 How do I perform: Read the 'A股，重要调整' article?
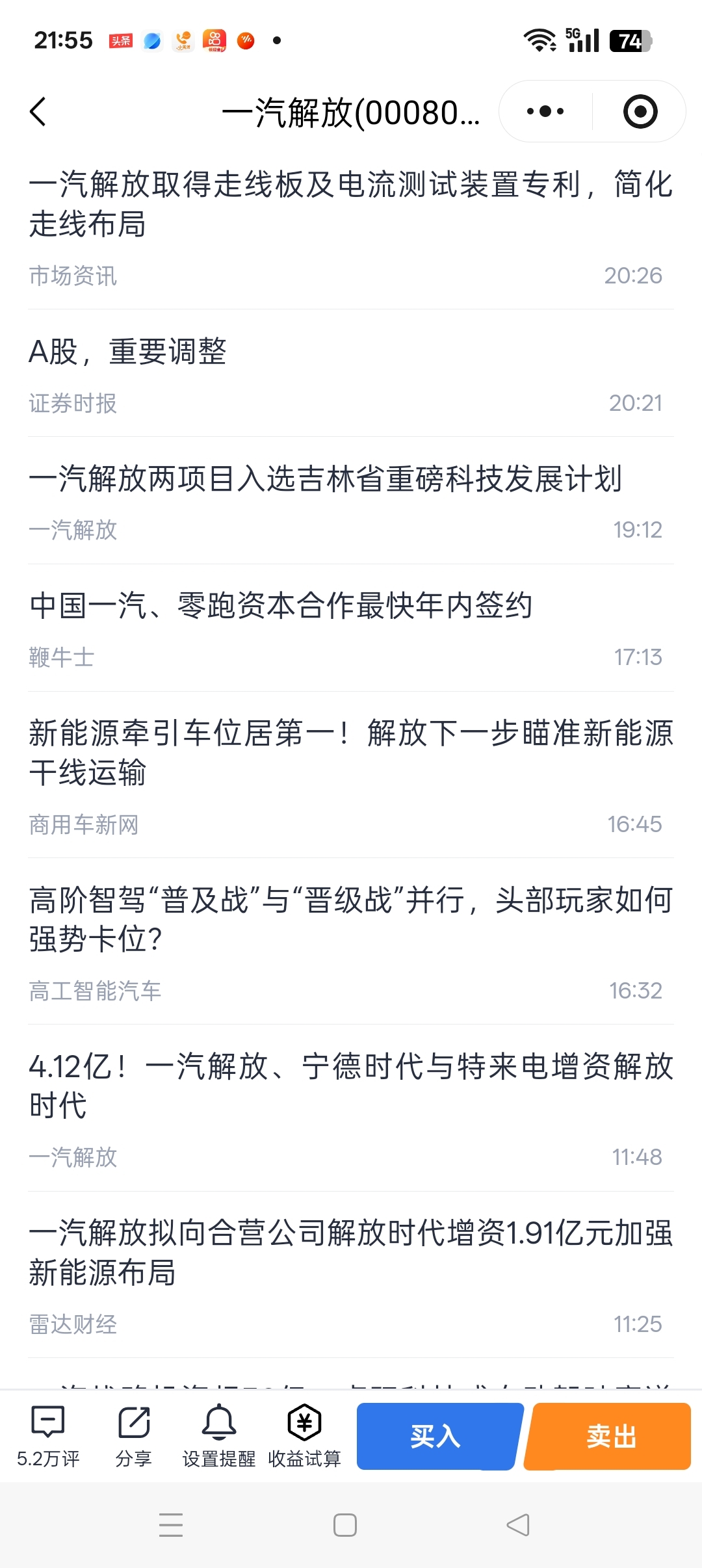coord(351,374)
